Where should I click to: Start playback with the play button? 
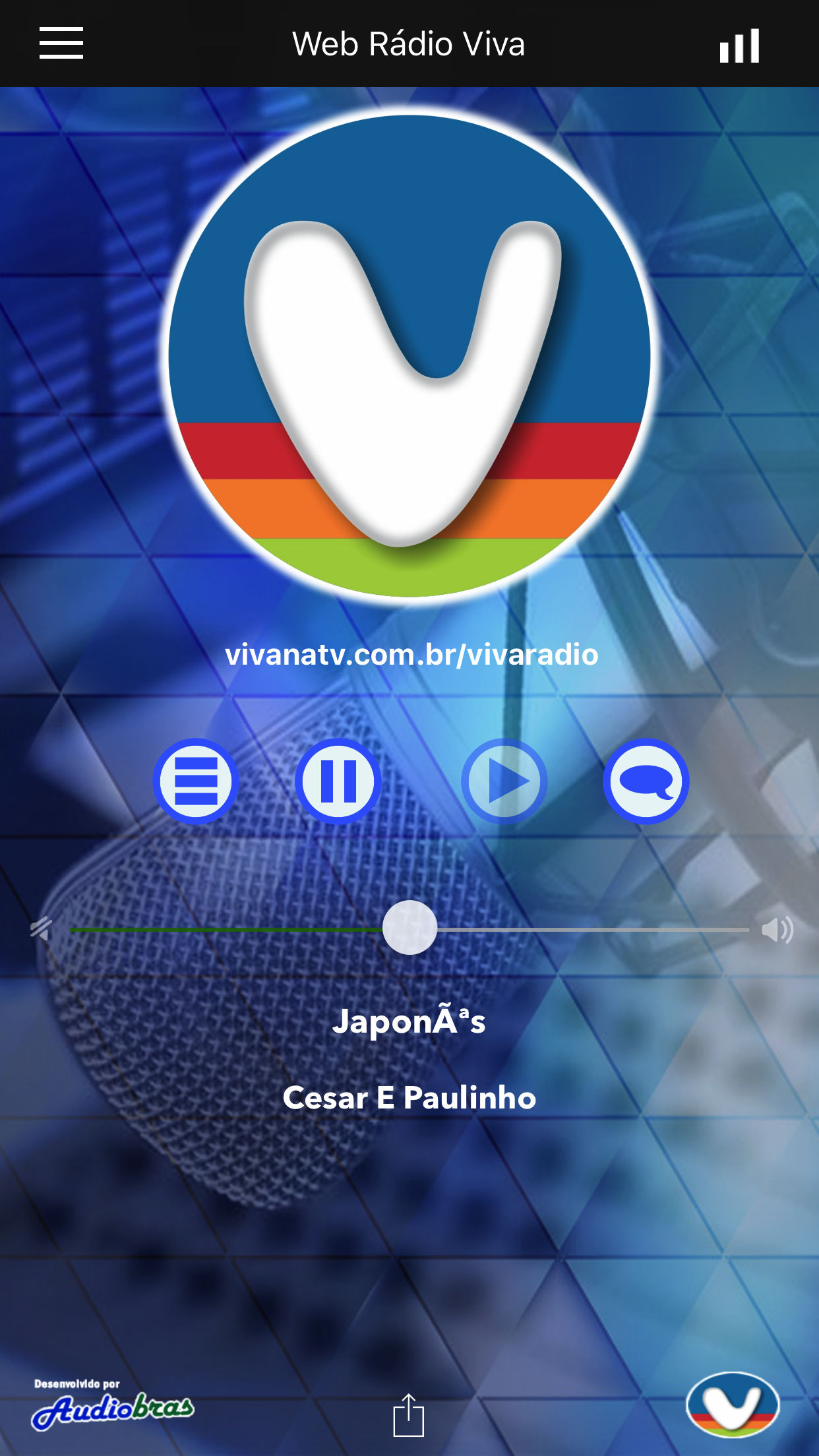pos(504,781)
